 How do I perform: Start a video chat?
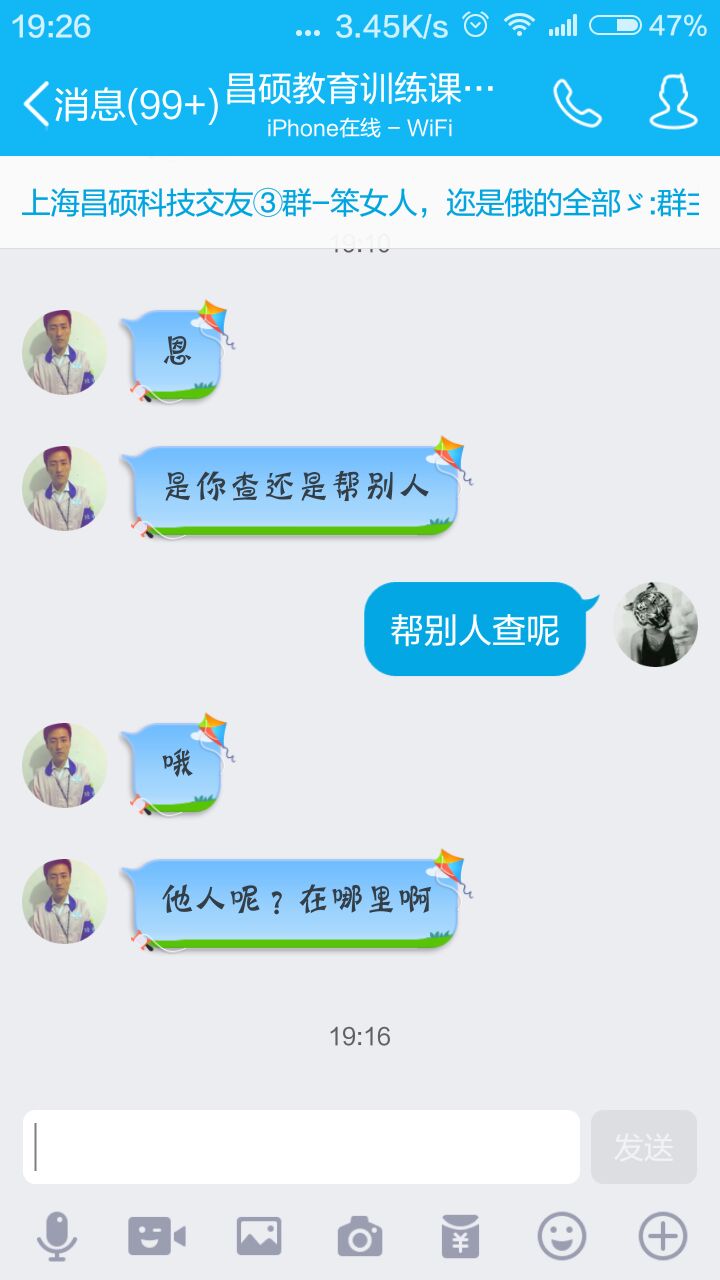pos(157,1236)
